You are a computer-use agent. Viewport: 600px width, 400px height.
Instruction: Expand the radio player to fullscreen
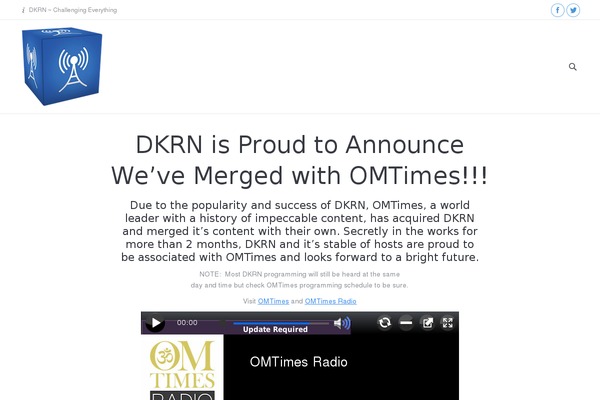pyautogui.click(x=448, y=323)
